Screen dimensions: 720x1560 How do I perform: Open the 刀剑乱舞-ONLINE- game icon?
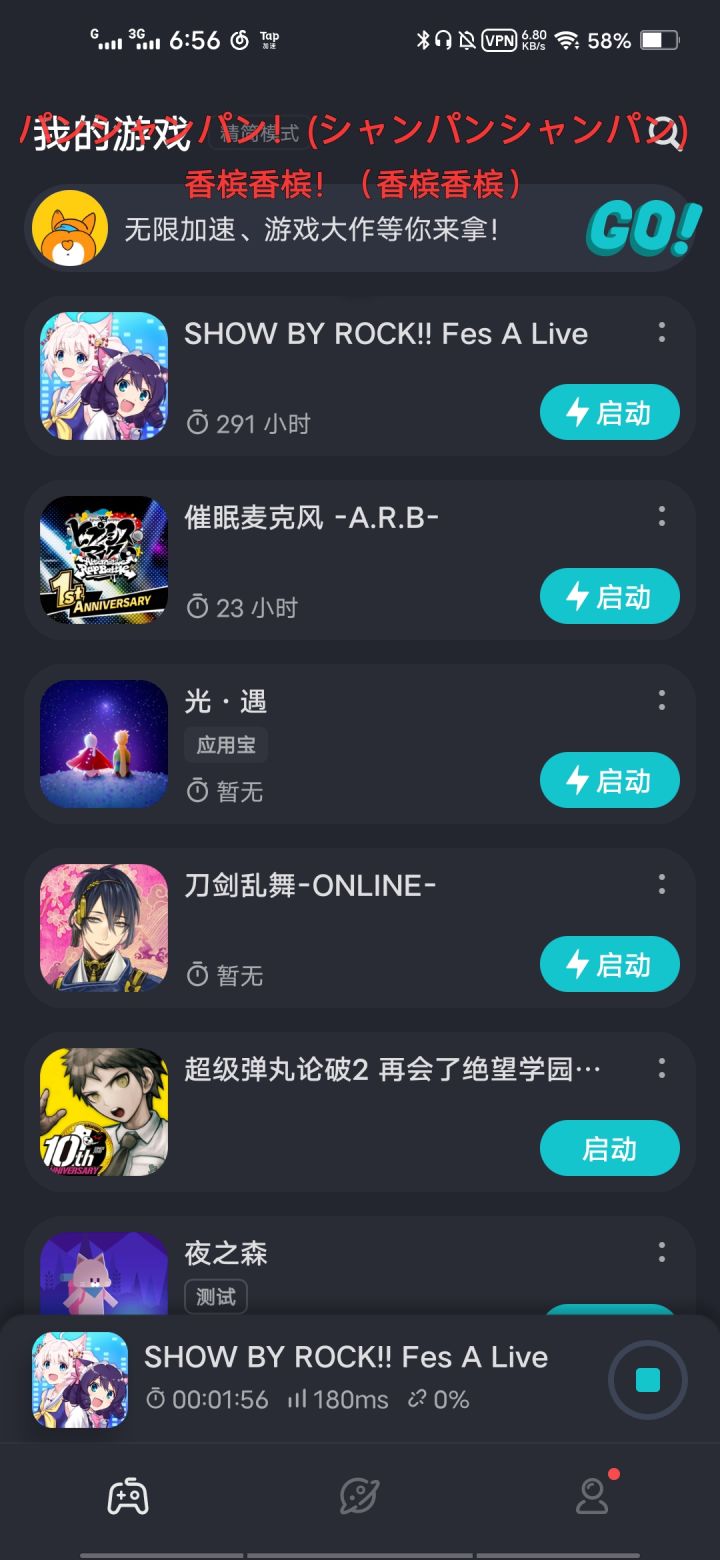click(104, 928)
